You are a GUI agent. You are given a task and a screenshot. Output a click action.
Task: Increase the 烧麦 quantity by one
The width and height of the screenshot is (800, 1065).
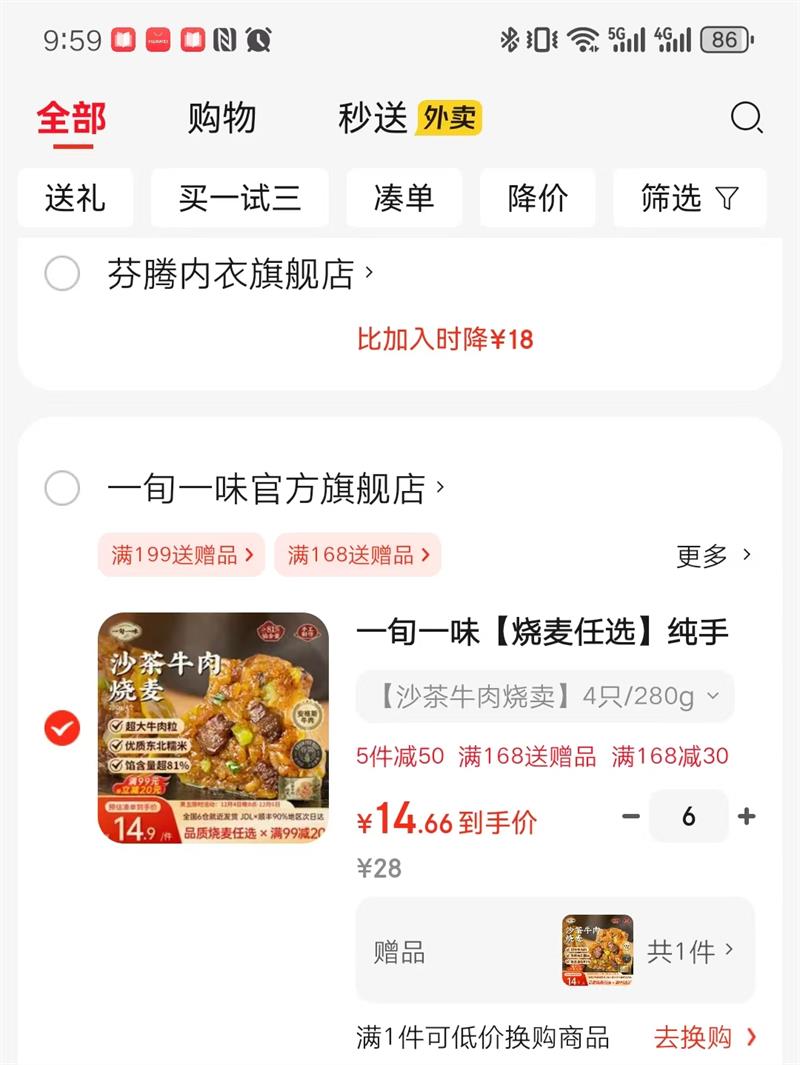click(746, 817)
